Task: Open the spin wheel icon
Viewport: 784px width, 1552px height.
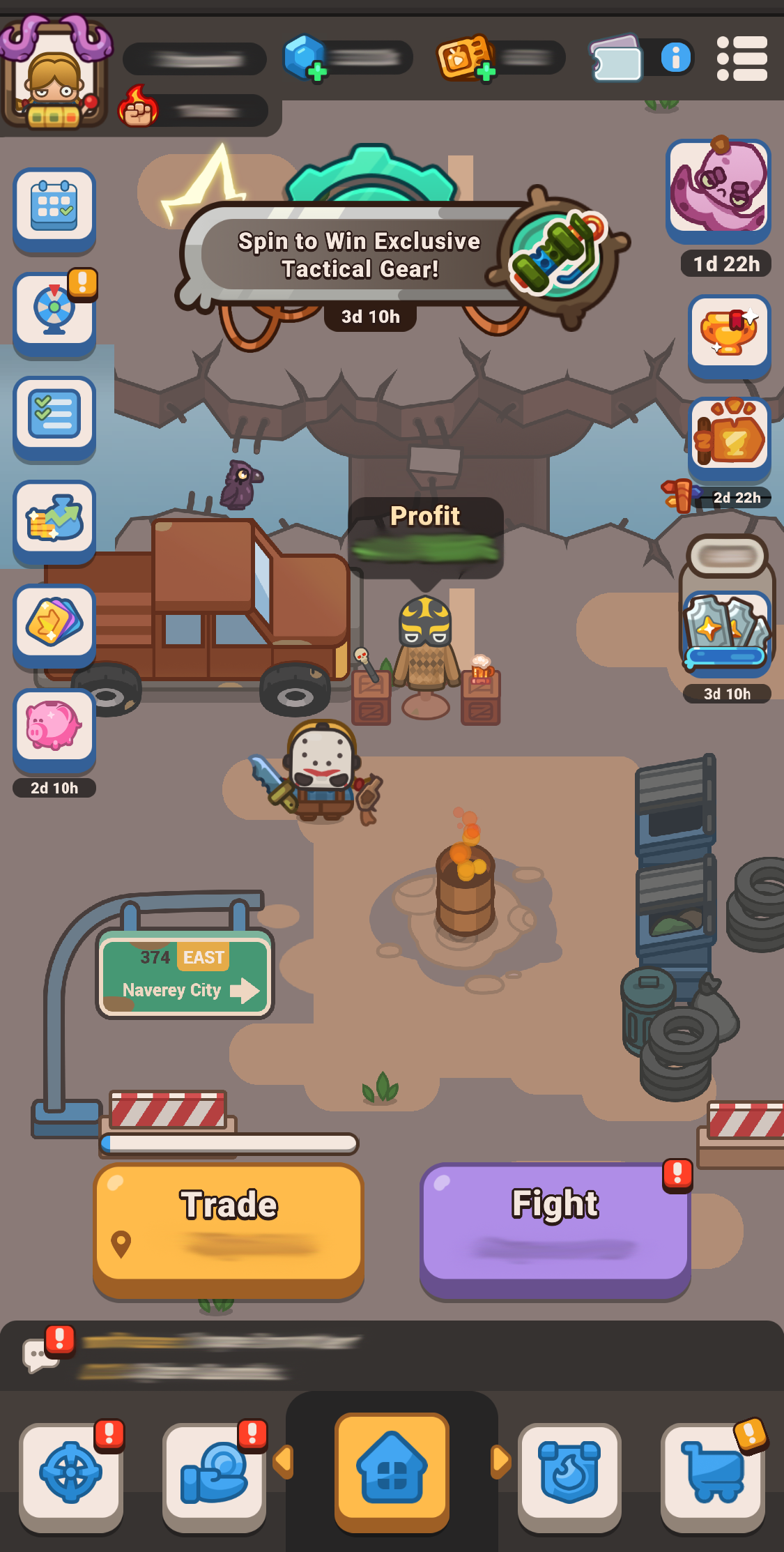Action: pyautogui.click(x=54, y=311)
